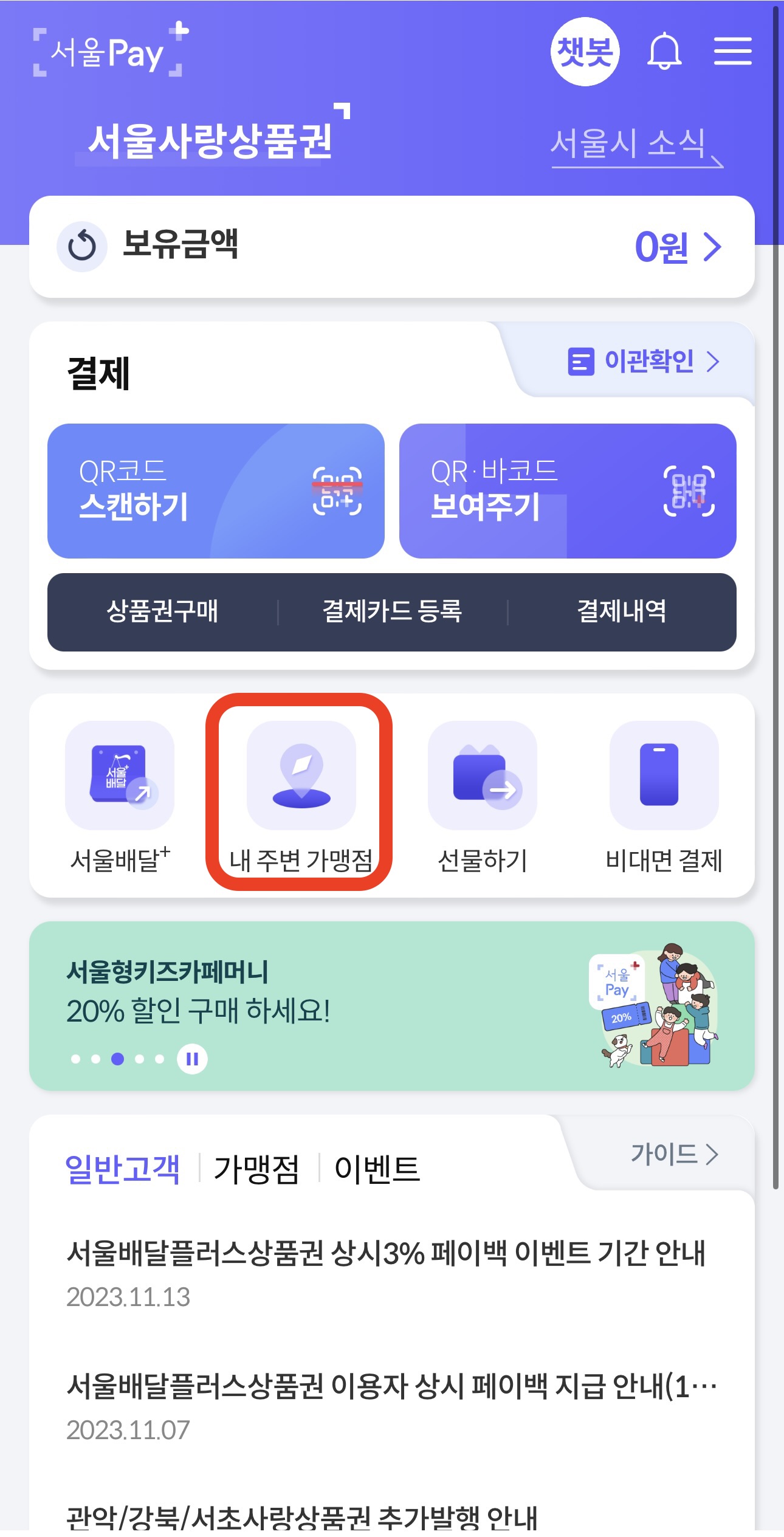Image resolution: width=784 pixels, height=1537 pixels.
Task: Open the 챗봇 chatbot icon
Action: 585,52
